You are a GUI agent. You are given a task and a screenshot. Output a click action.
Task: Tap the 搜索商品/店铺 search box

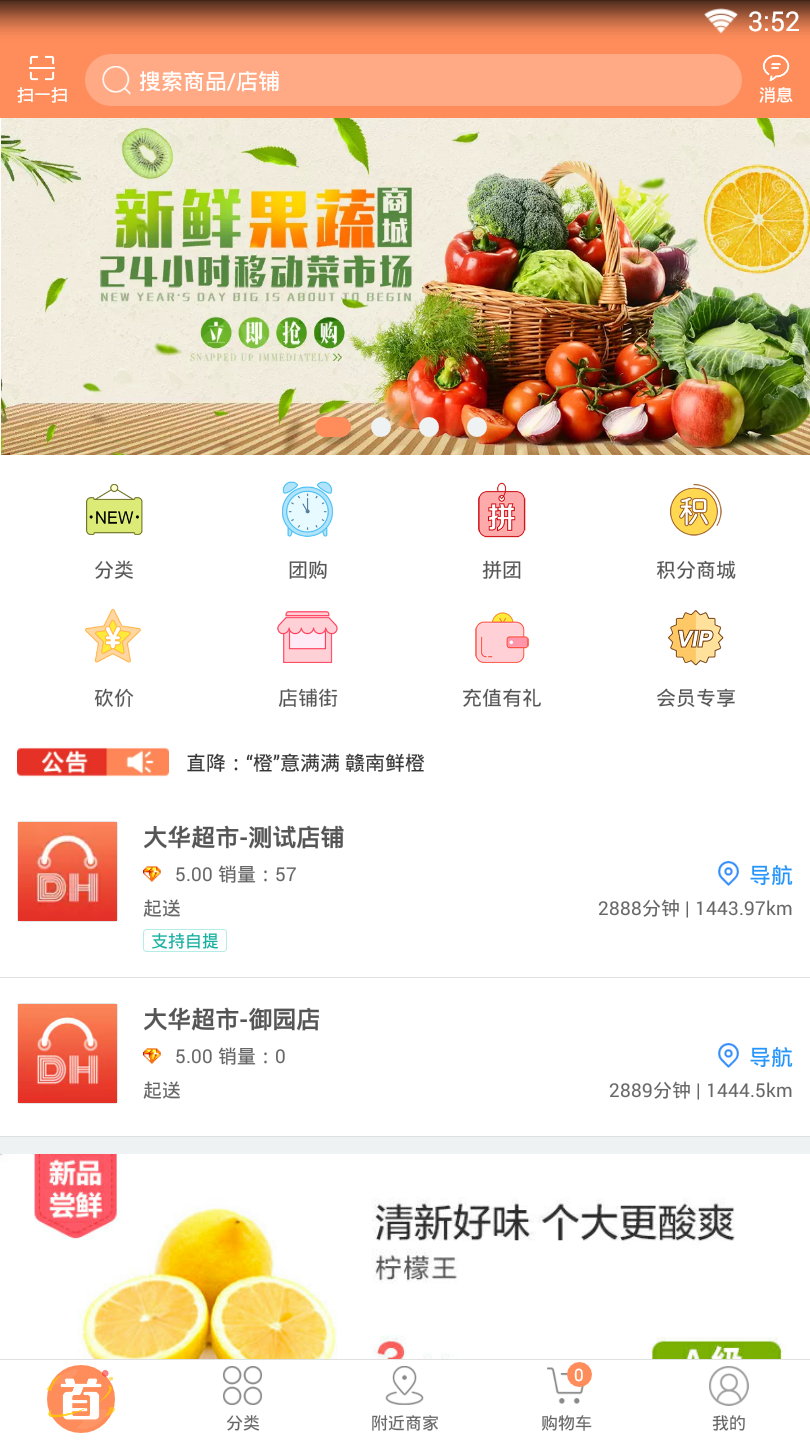point(412,81)
